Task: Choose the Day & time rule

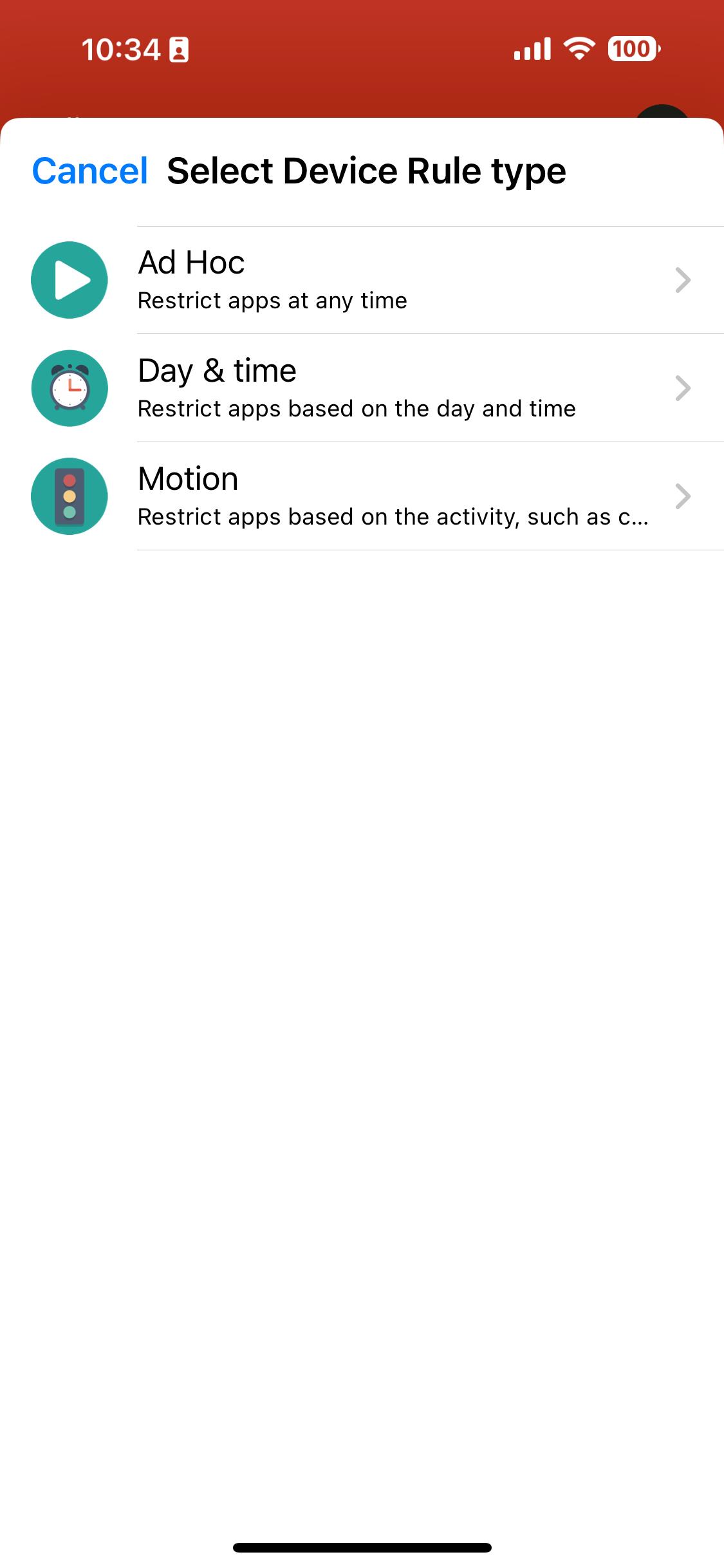Action: click(x=362, y=388)
